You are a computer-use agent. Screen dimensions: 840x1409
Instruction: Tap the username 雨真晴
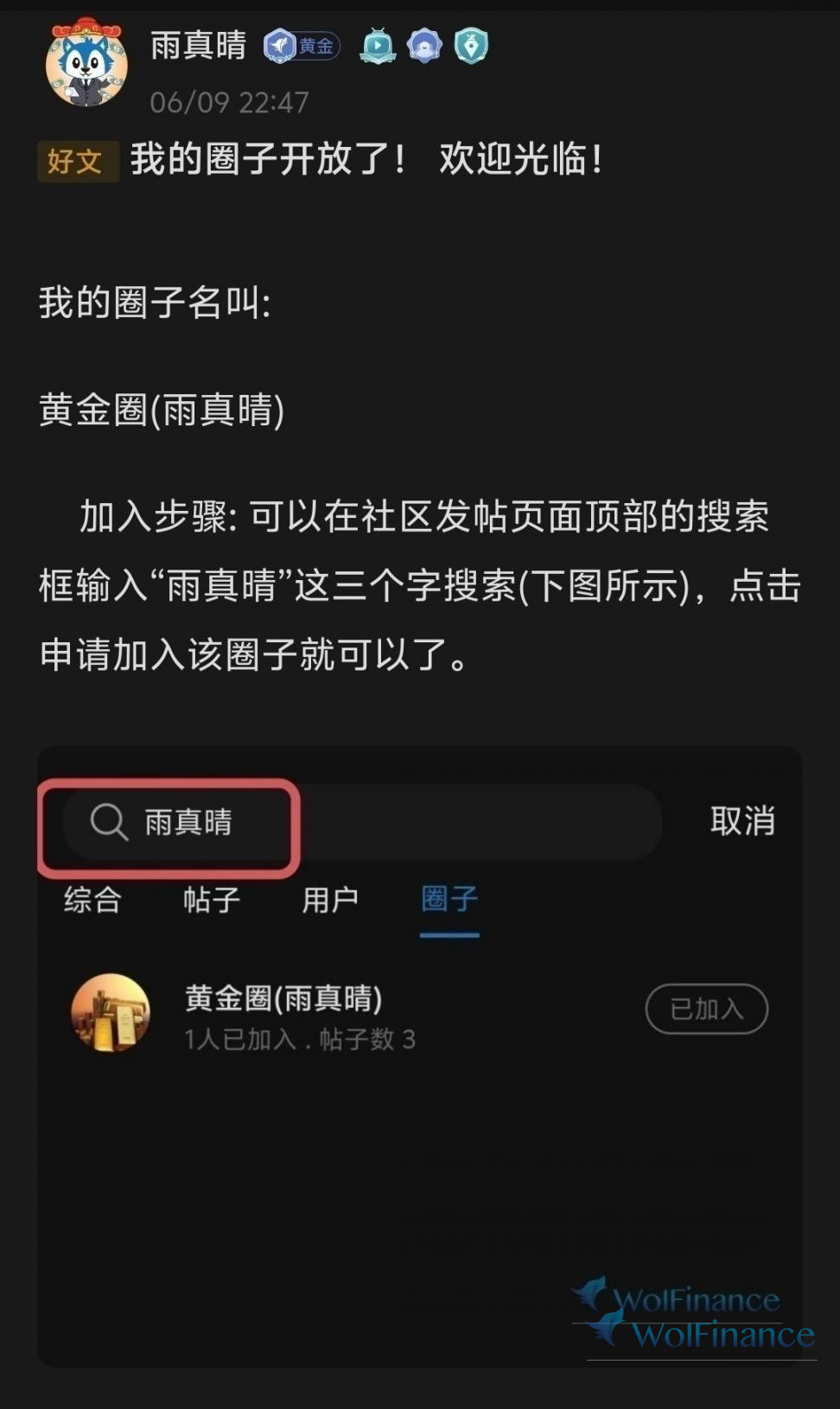click(198, 45)
